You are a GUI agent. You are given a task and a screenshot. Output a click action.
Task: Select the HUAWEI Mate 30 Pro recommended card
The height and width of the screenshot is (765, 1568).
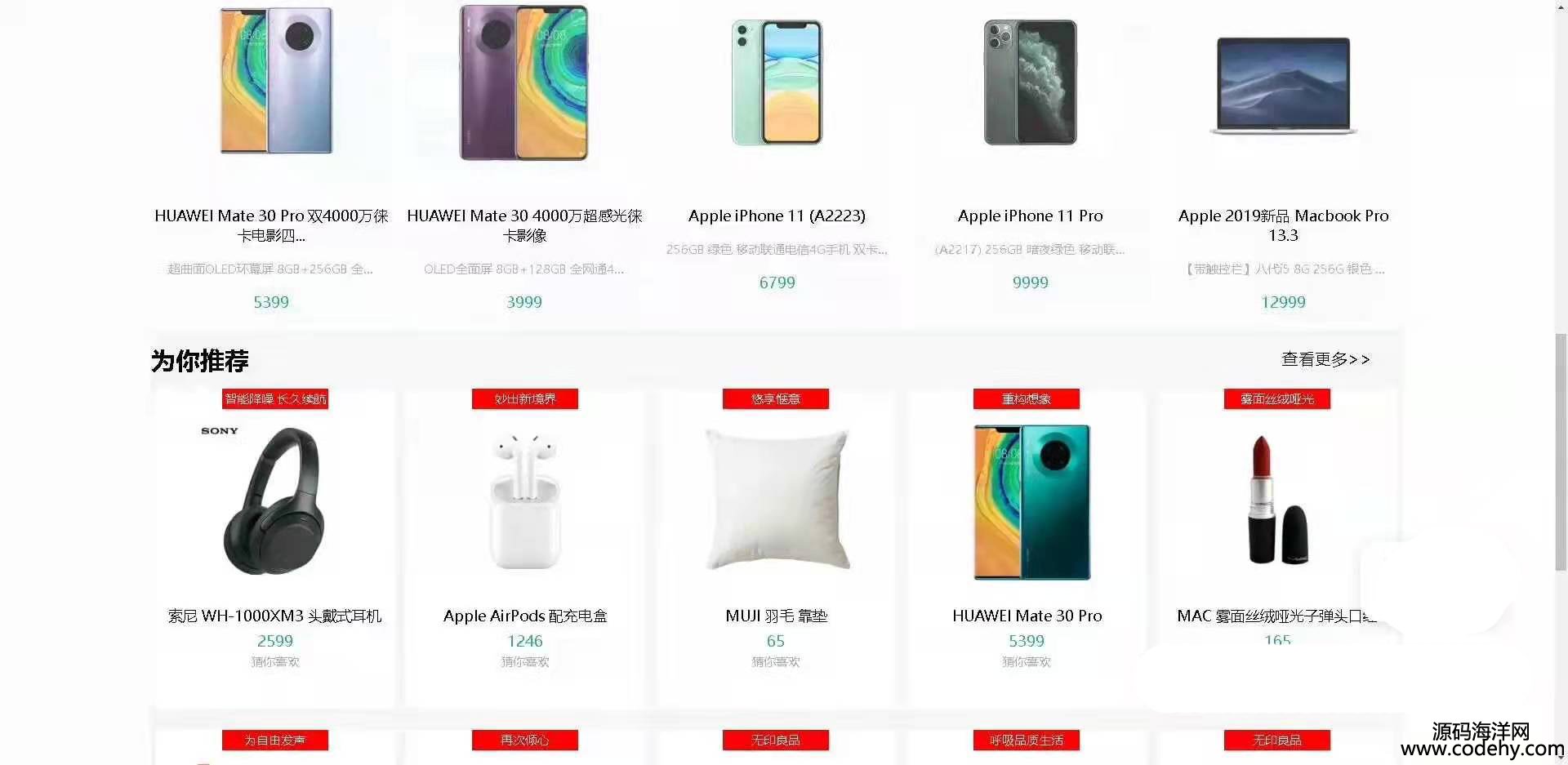[x=1027, y=616]
